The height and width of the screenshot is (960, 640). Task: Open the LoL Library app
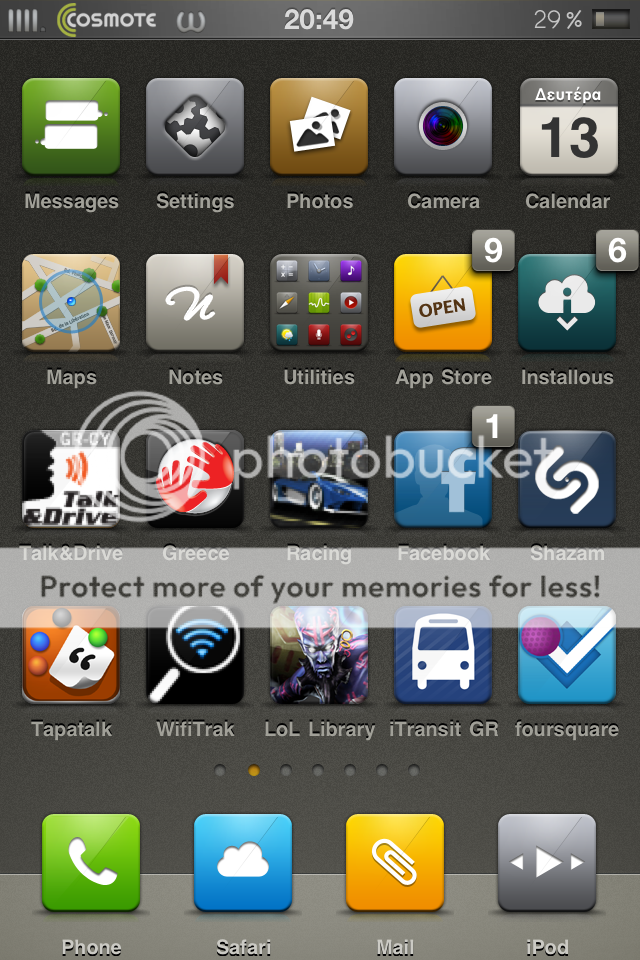319,655
